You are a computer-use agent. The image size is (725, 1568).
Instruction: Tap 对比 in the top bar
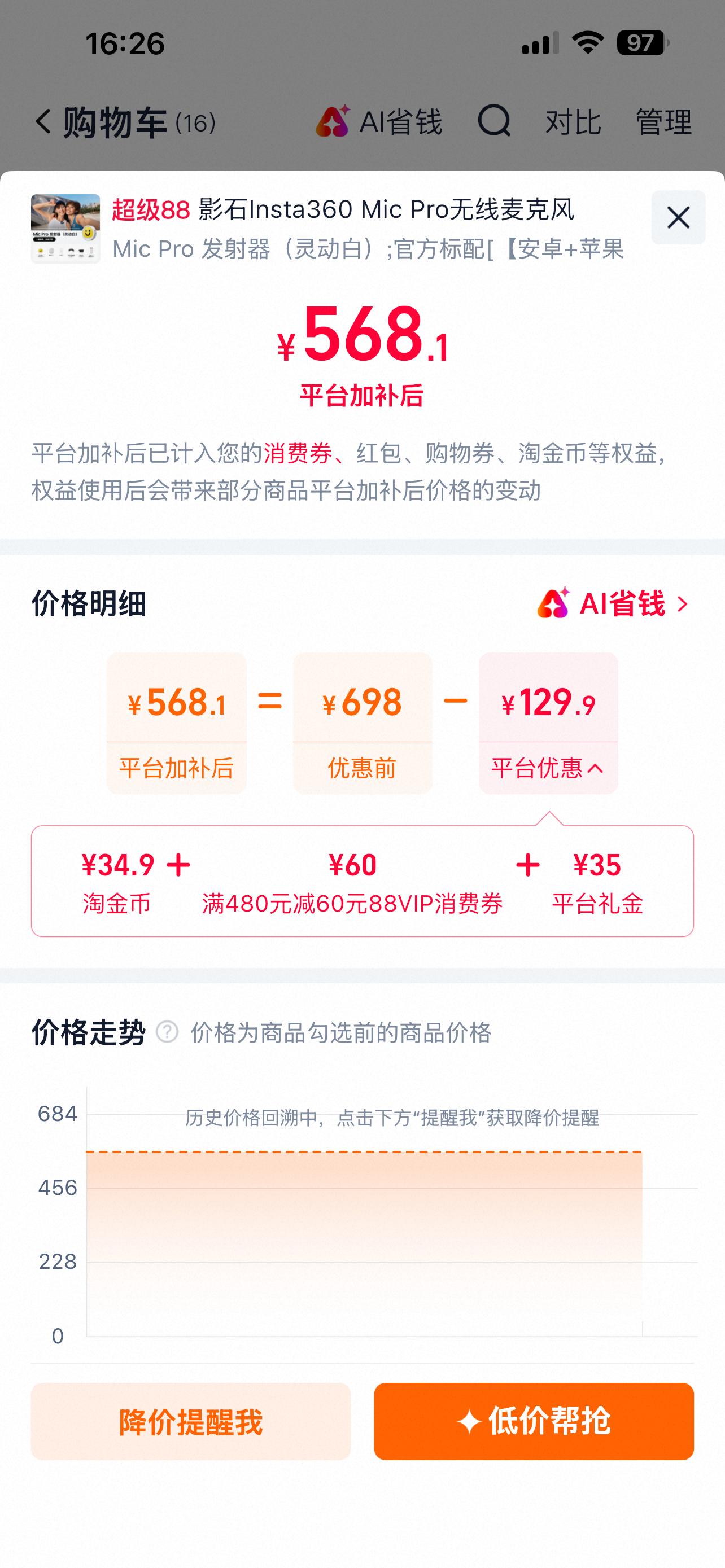click(x=574, y=122)
